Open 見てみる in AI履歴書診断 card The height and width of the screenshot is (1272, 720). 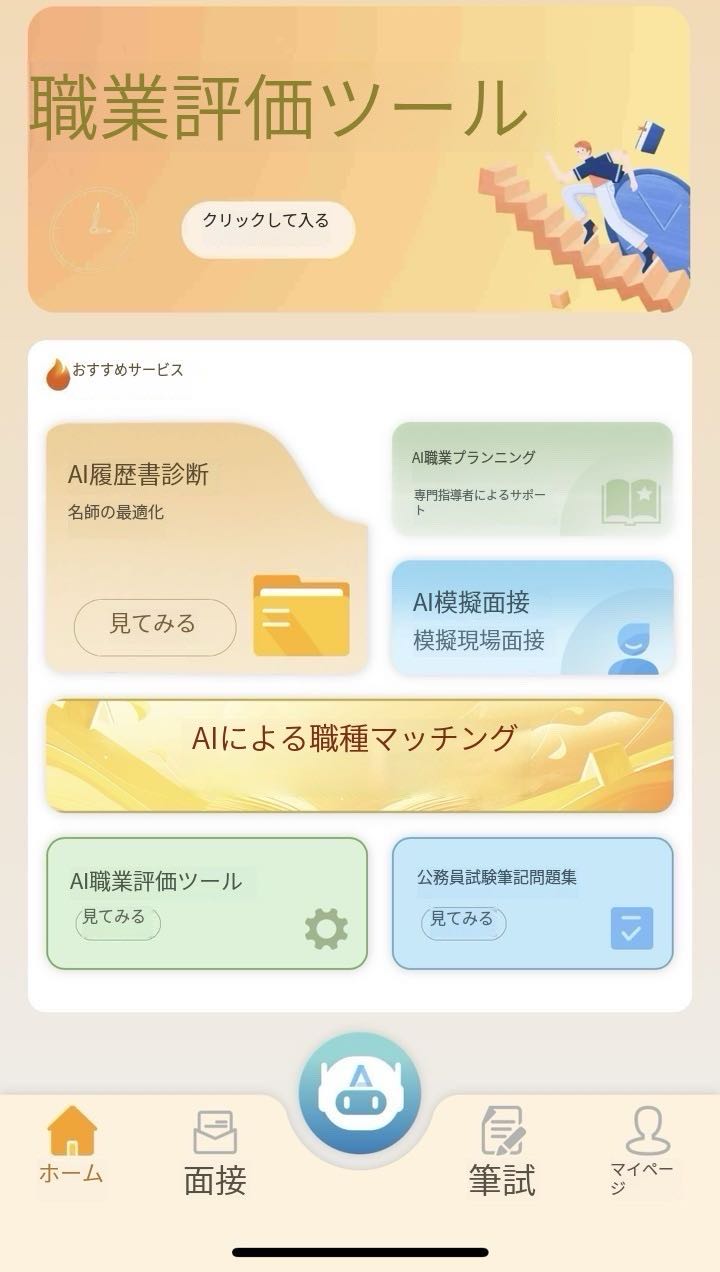pos(154,626)
